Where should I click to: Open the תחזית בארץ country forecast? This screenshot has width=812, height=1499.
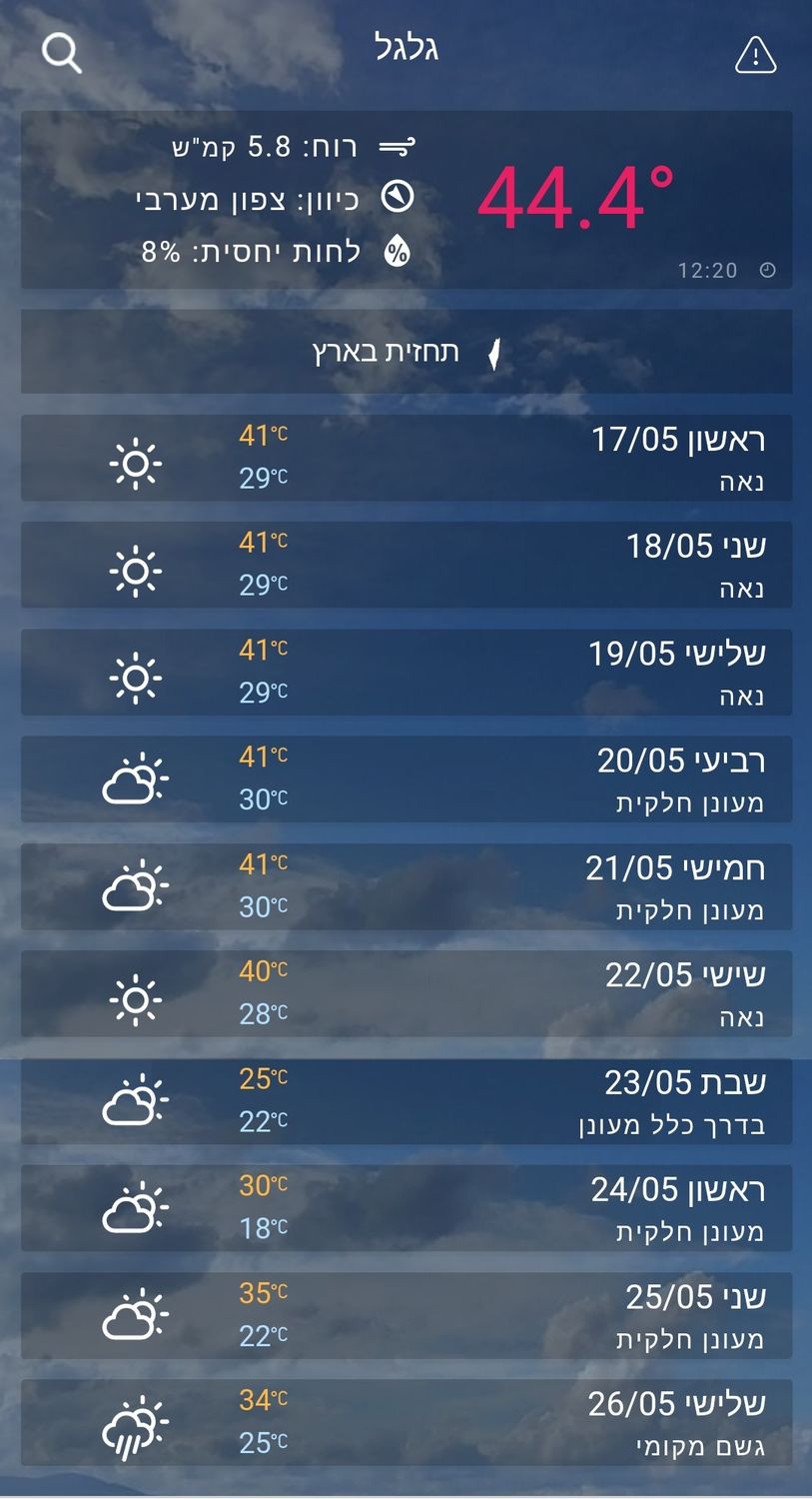(406, 352)
